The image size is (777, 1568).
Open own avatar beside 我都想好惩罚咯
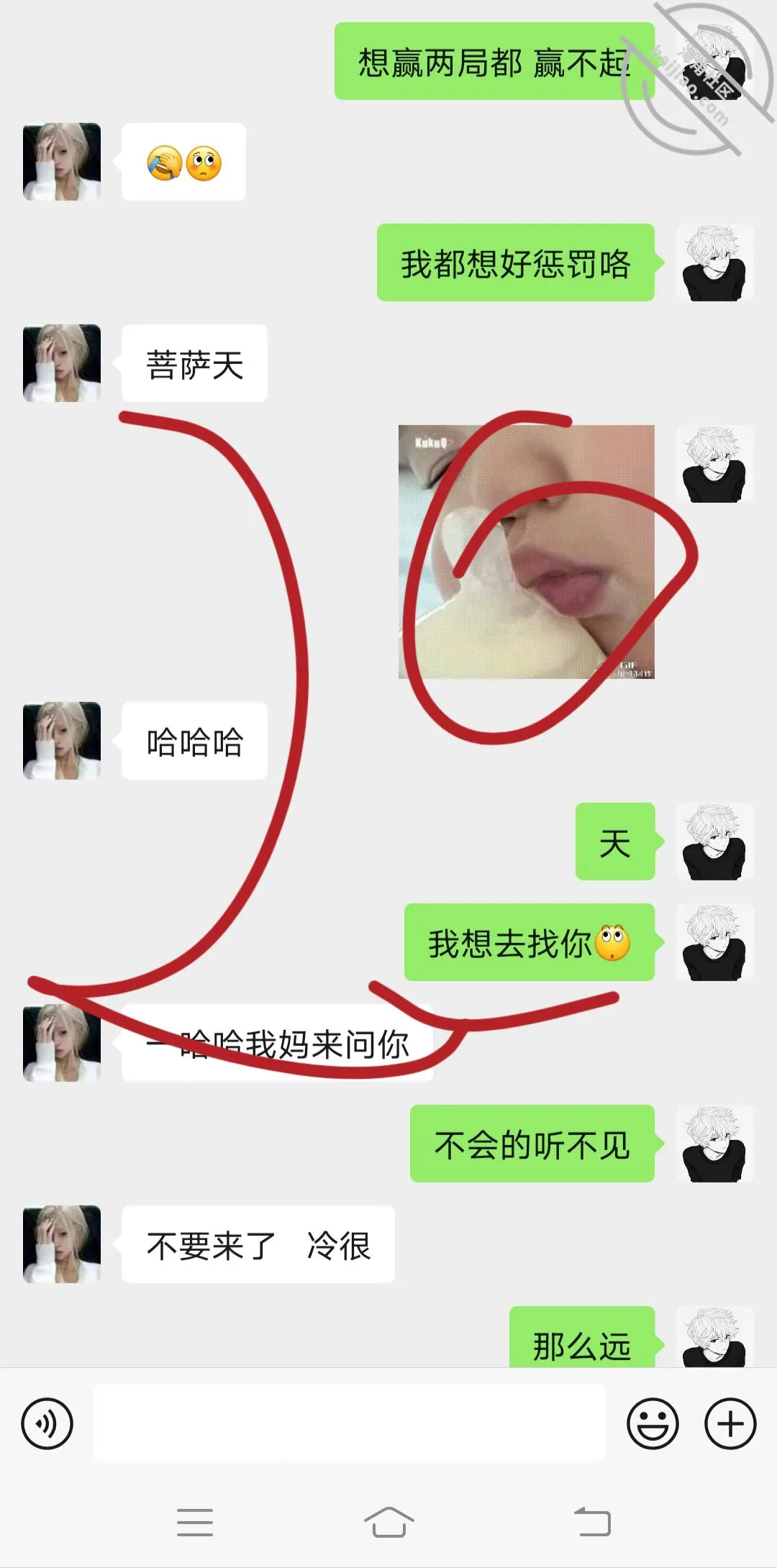715,263
